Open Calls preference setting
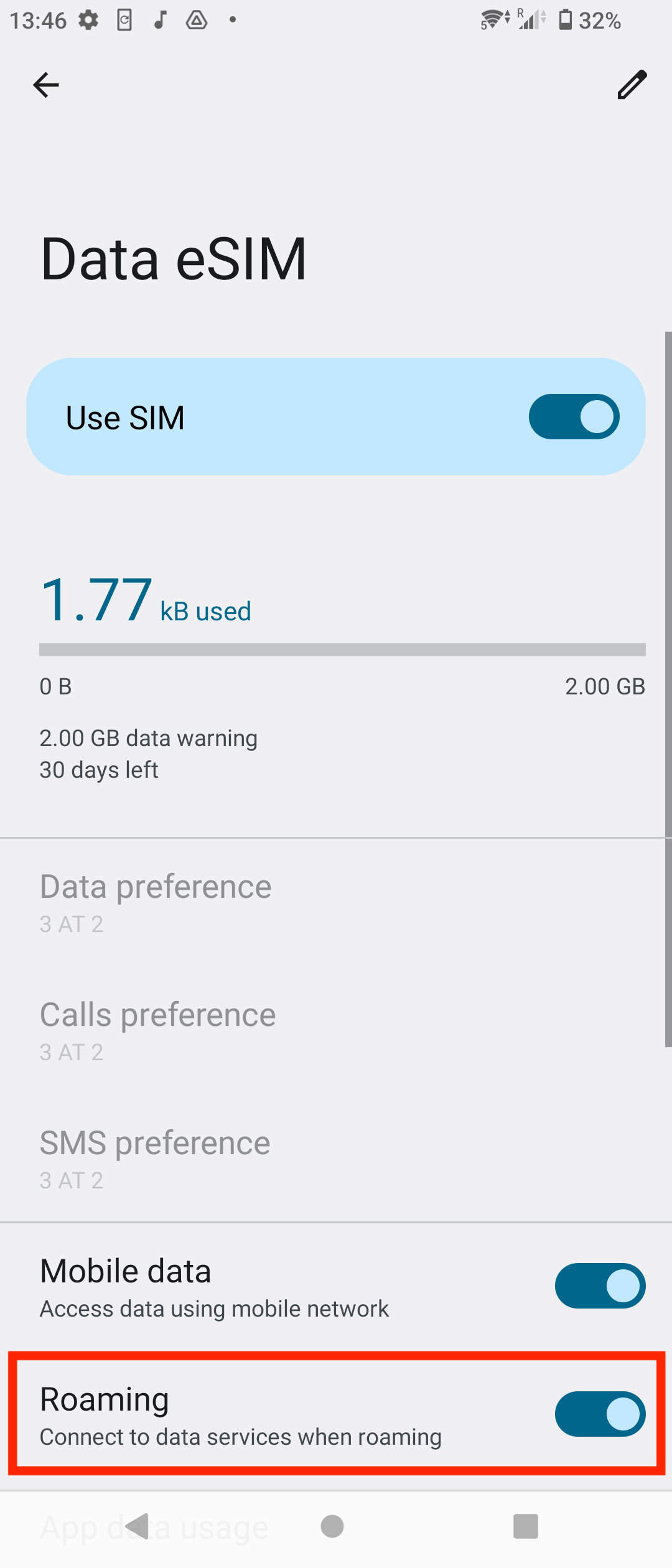The height and width of the screenshot is (1568, 672). (157, 1030)
